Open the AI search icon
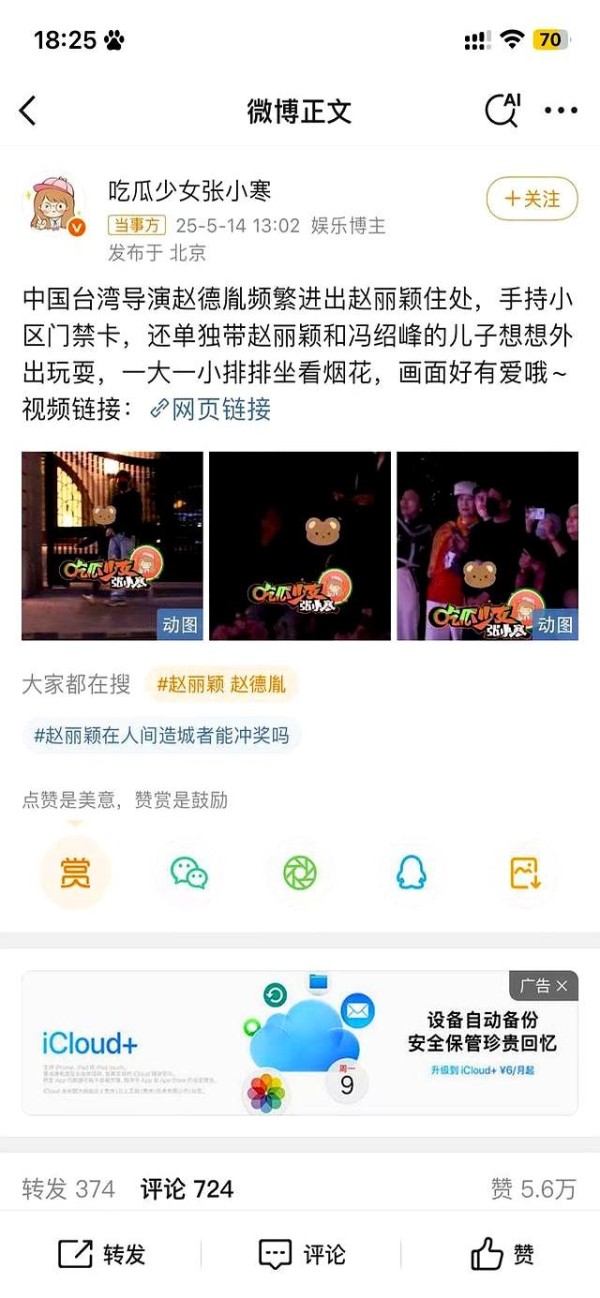This screenshot has width=600, height=1298. pyautogui.click(x=502, y=110)
